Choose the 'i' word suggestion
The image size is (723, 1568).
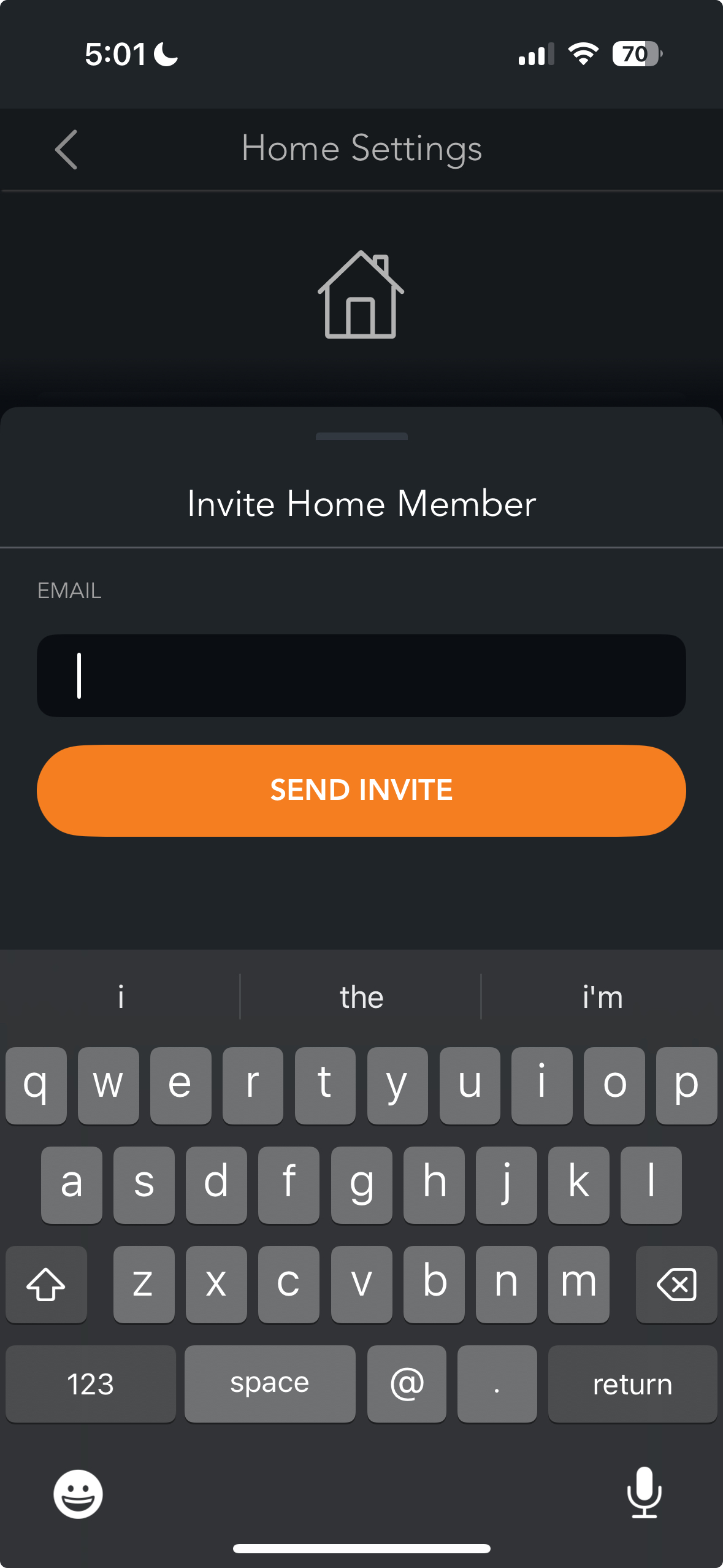pyautogui.click(x=120, y=997)
